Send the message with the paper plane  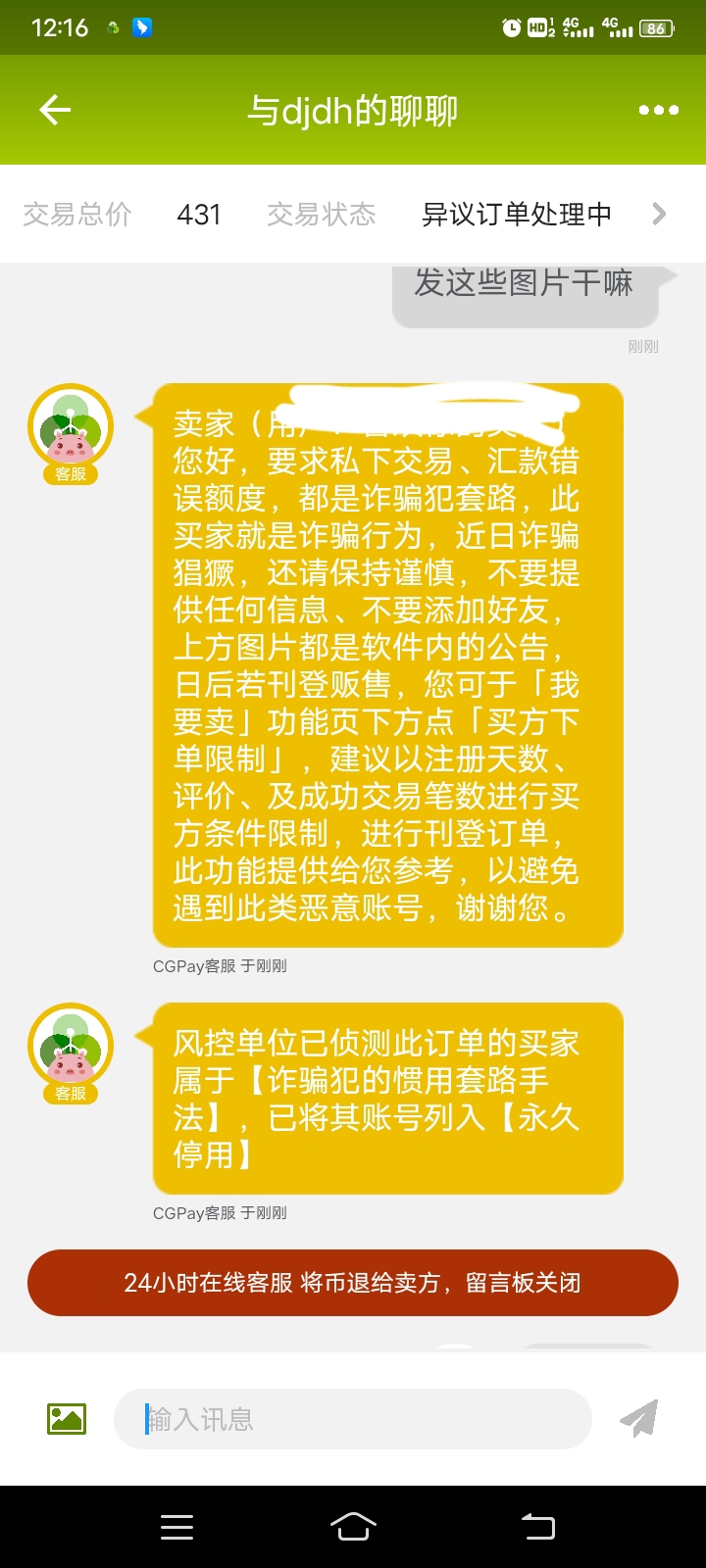pyautogui.click(x=639, y=1418)
